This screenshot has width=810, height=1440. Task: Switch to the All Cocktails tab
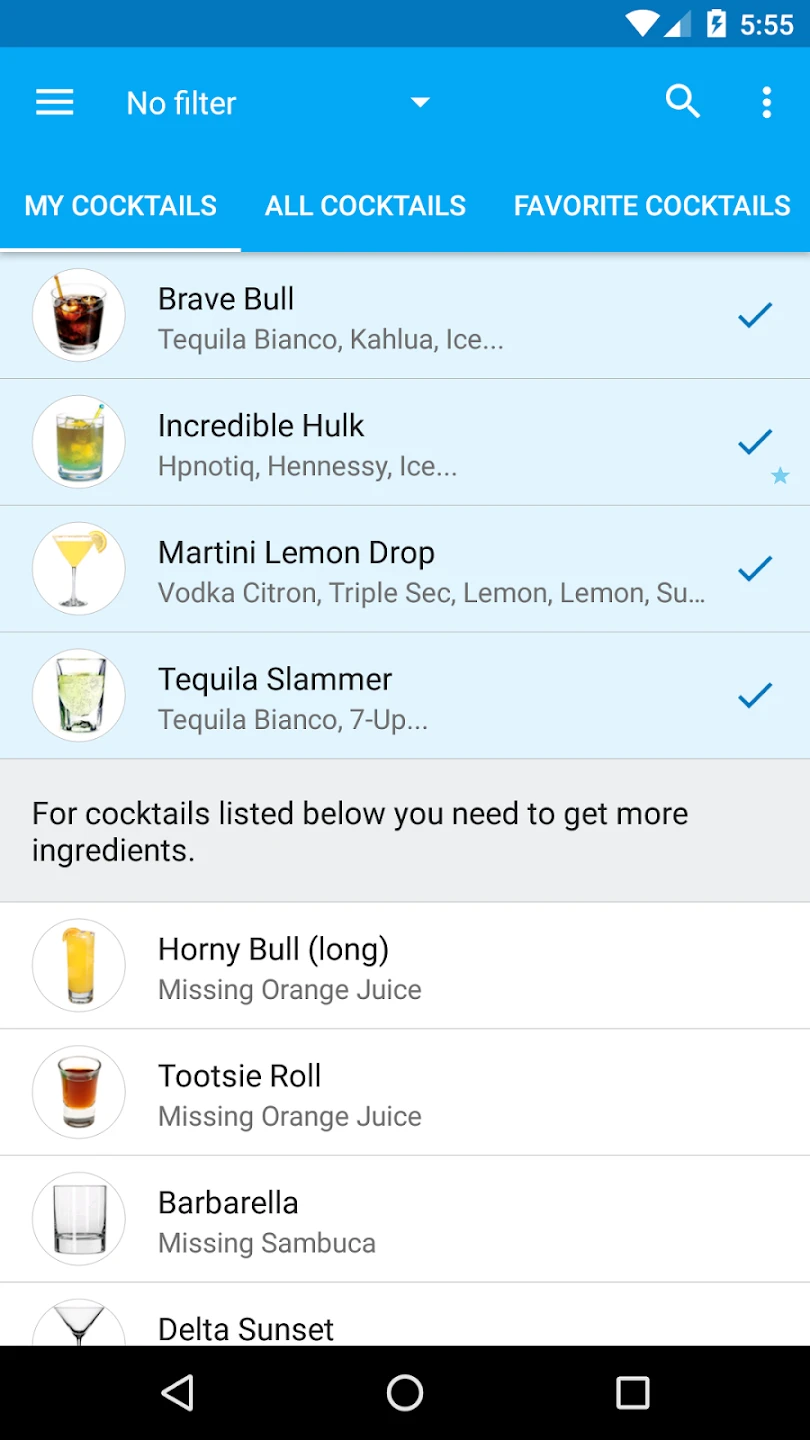365,206
